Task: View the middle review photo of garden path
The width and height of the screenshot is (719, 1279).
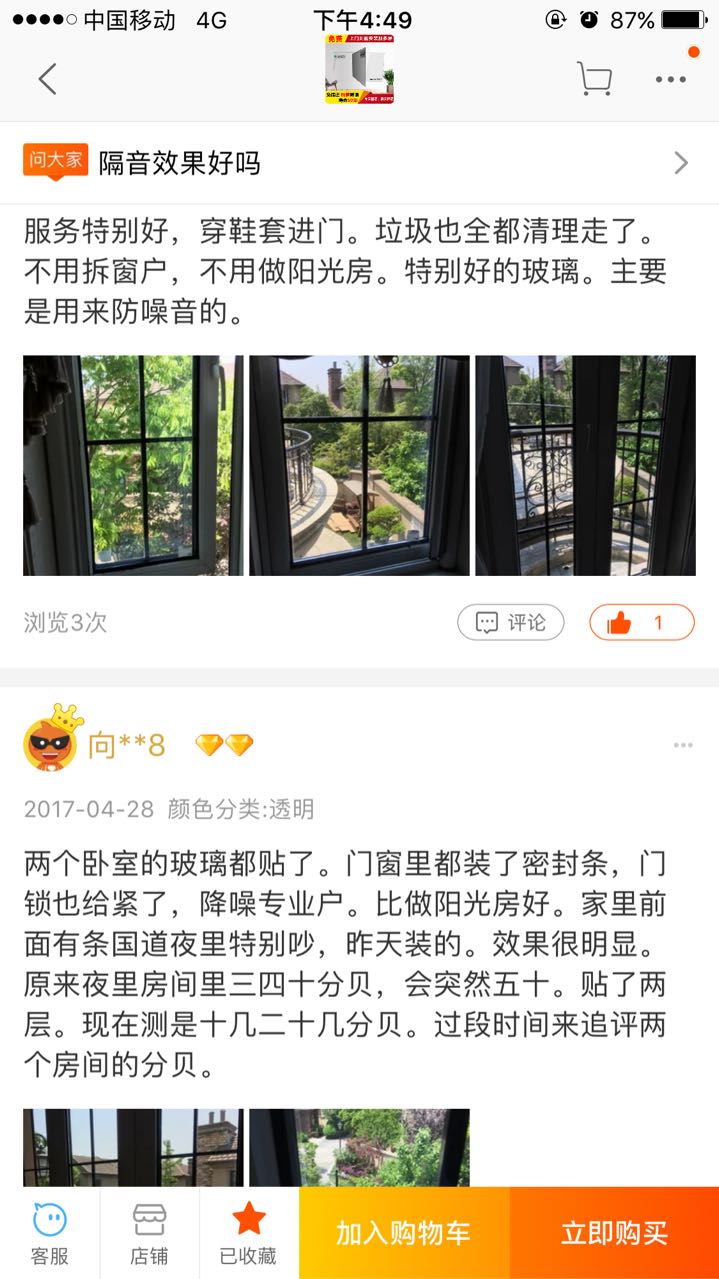Action: 359,465
